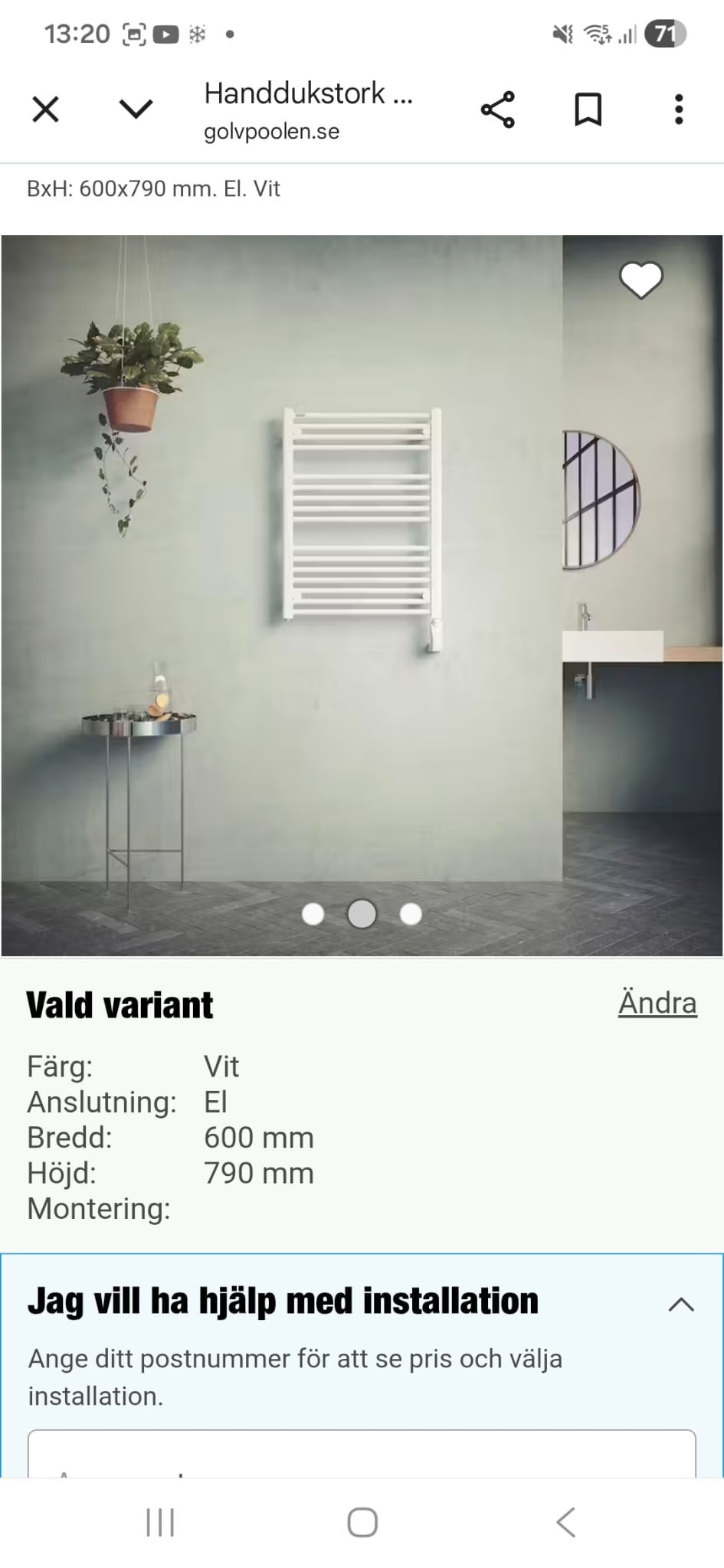The image size is (724, 1568).
Task: Tap the golvpoolen.se site title
Action: [x=272, y=131]
